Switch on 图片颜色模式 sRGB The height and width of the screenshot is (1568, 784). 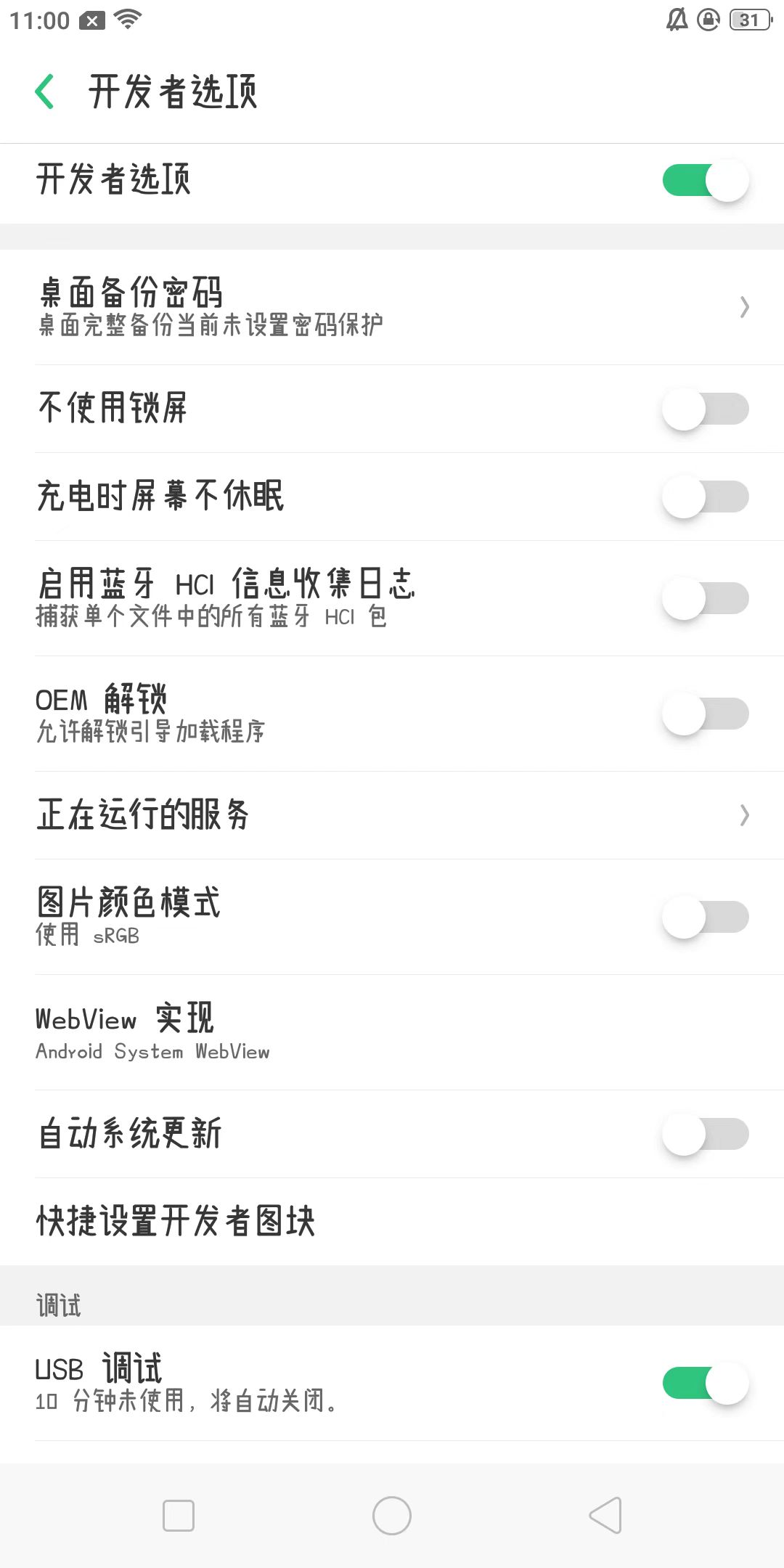[x=705, y=917]
